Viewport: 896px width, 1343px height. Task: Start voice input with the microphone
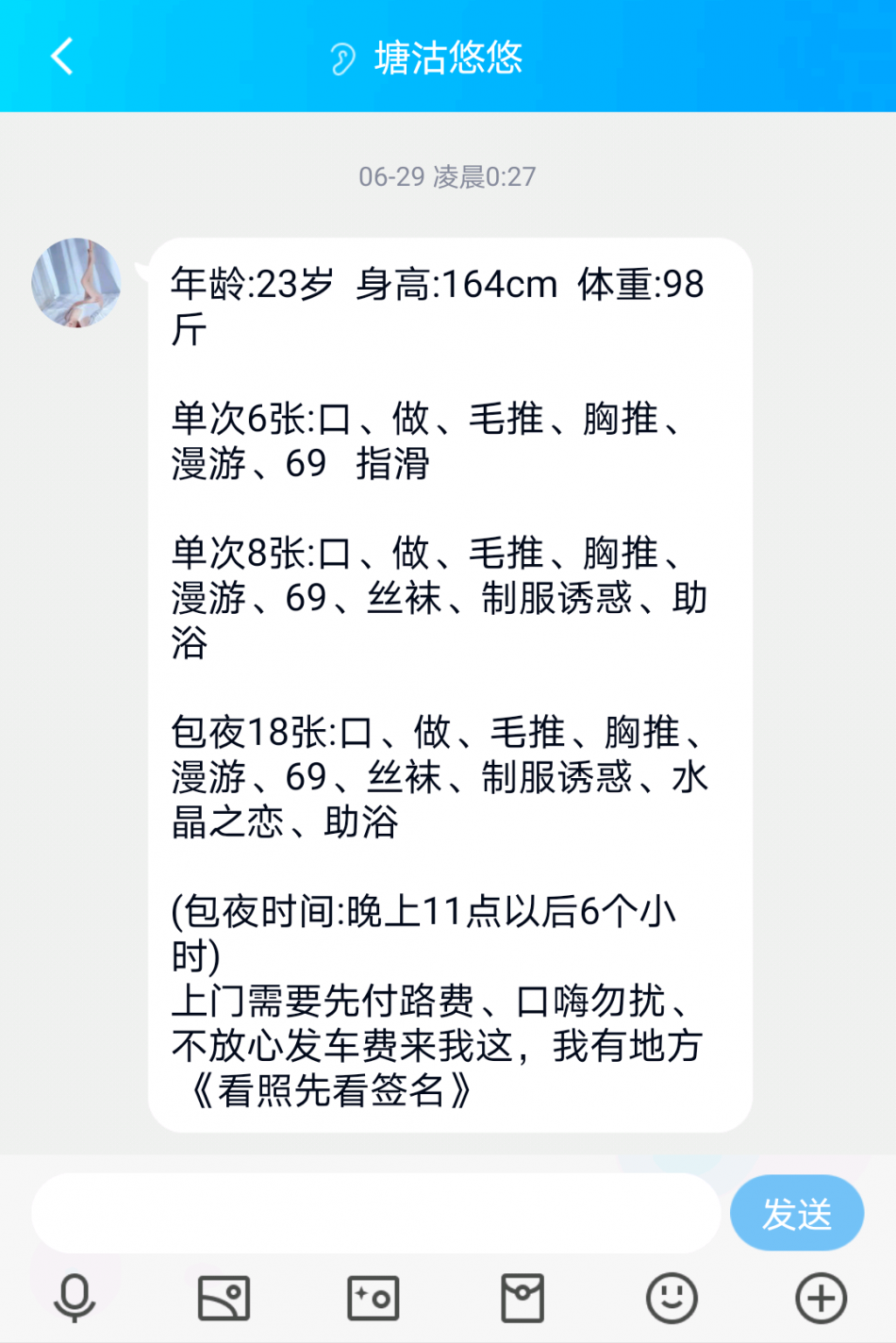pyautogui.click(x=75, y=1299)
